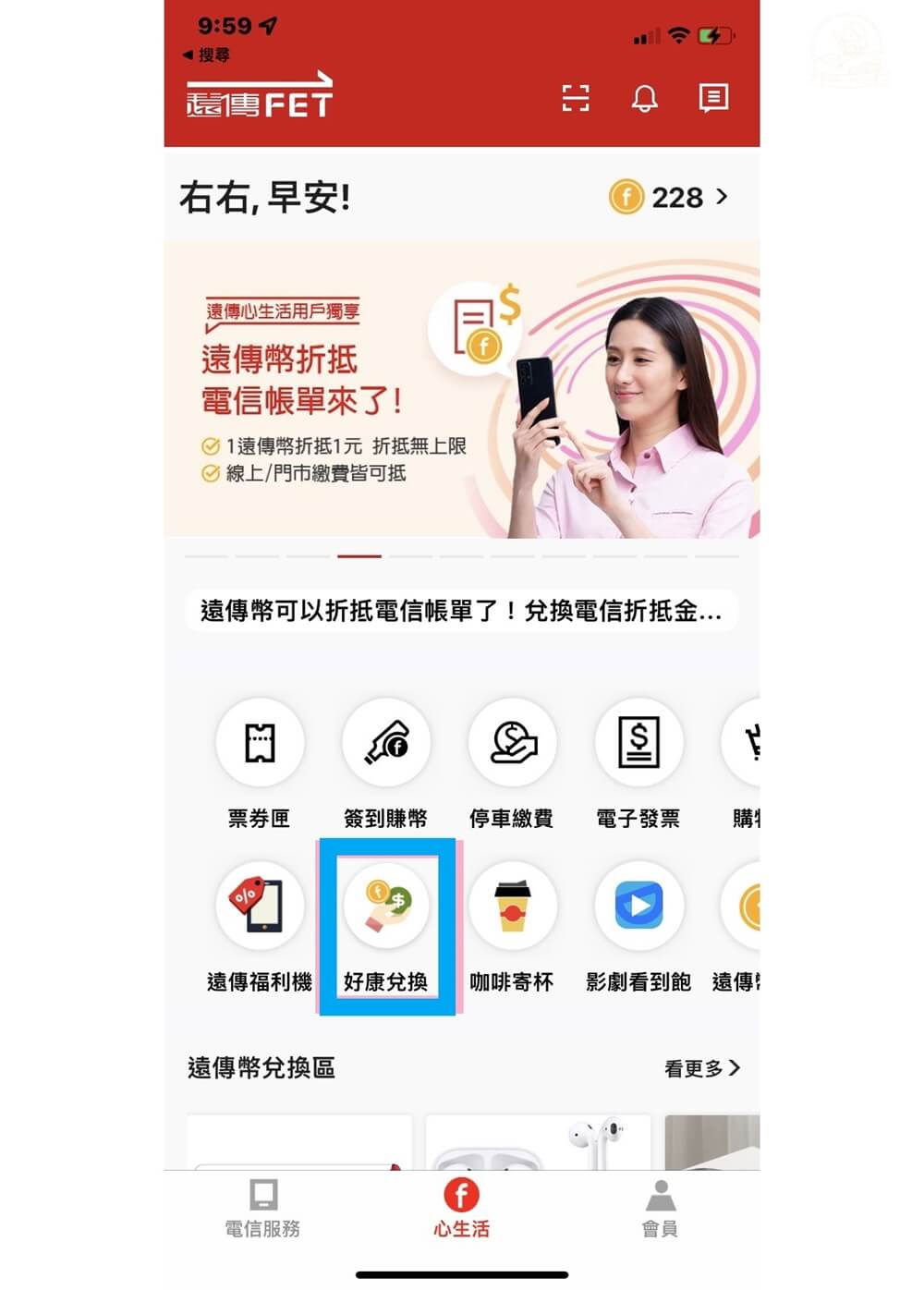Open 遠傳福利機 benefits machine icon
924x1290 pixels.
260,907
